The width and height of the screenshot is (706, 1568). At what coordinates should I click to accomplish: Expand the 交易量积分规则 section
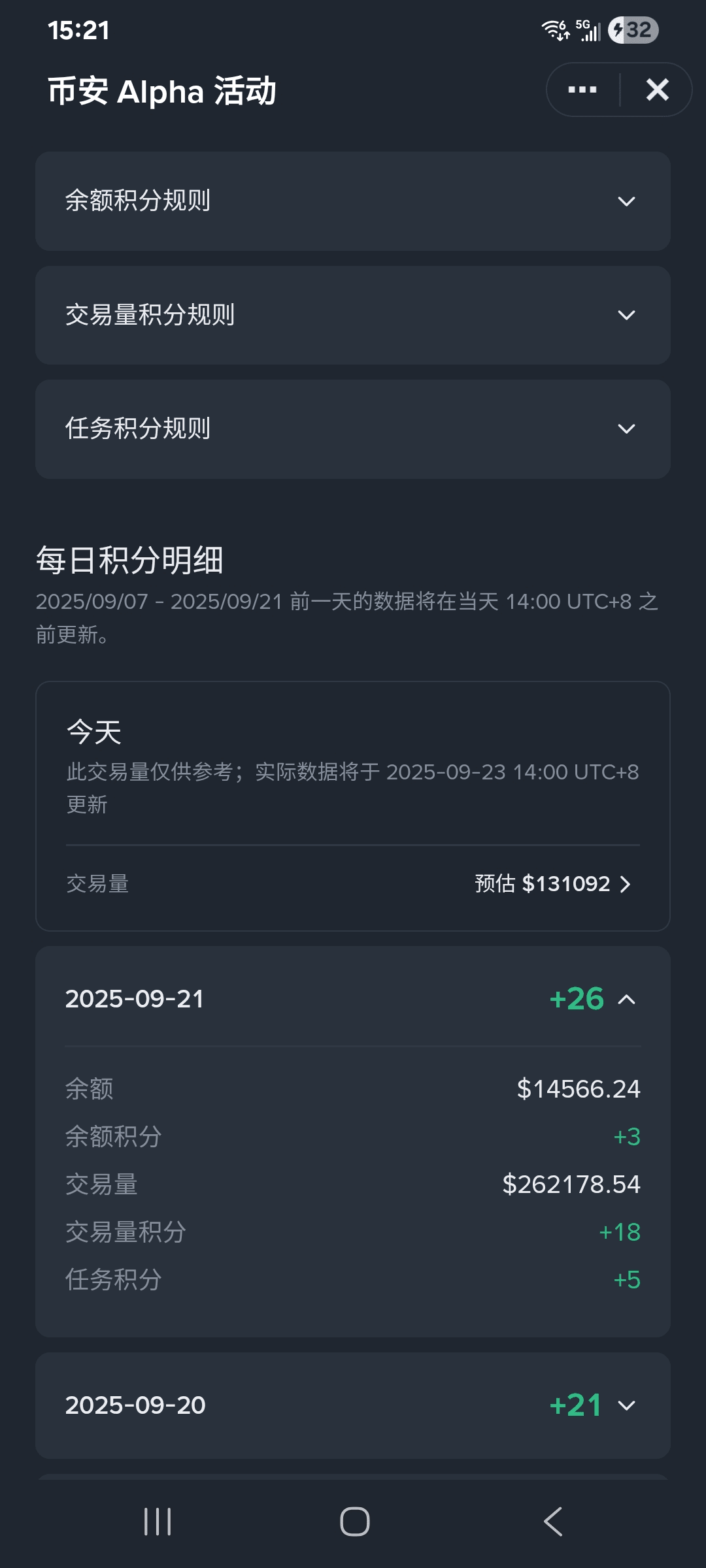pyautogui.click(x=353, y=315)
